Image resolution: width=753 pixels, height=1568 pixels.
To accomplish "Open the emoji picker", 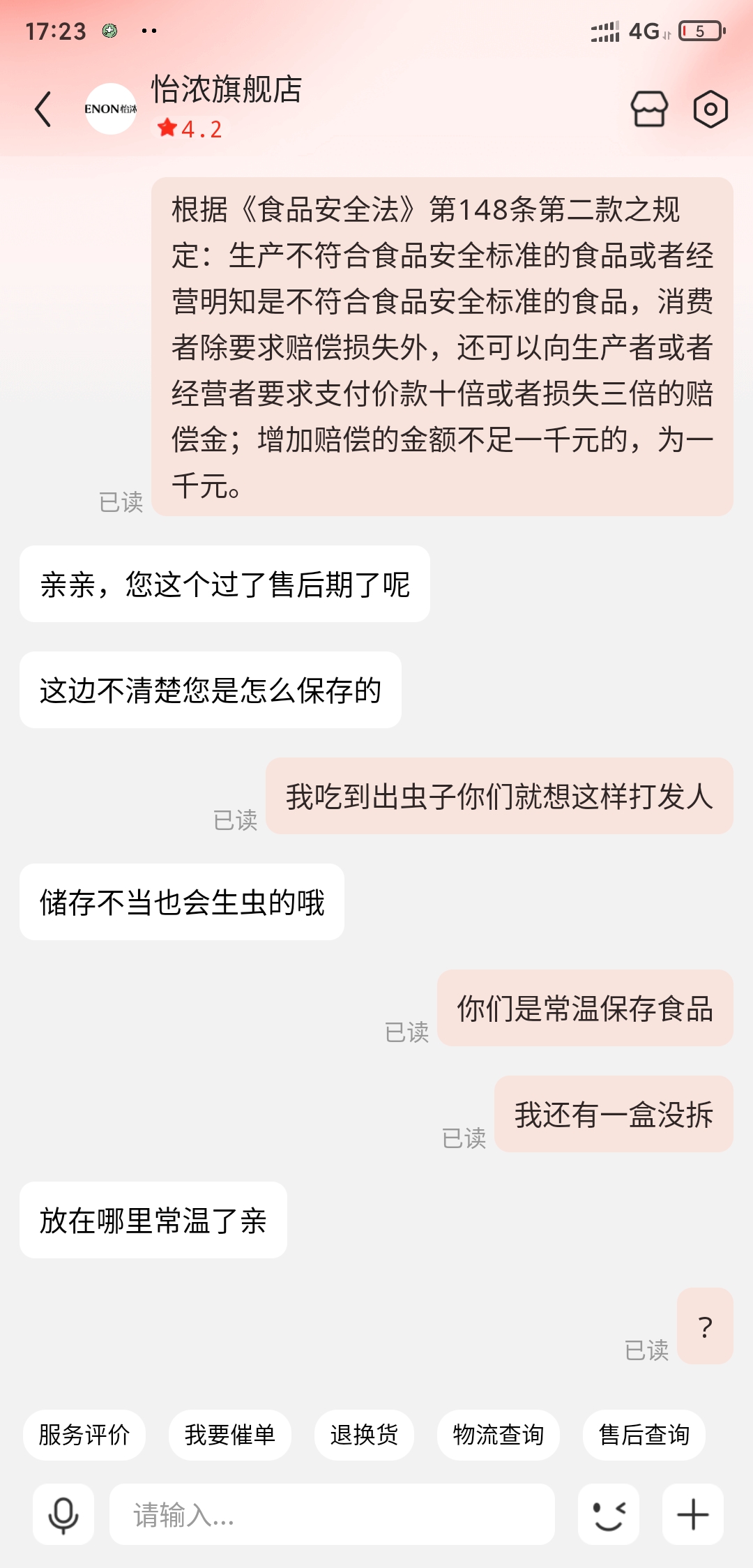I will click(x=609, y=1514).
